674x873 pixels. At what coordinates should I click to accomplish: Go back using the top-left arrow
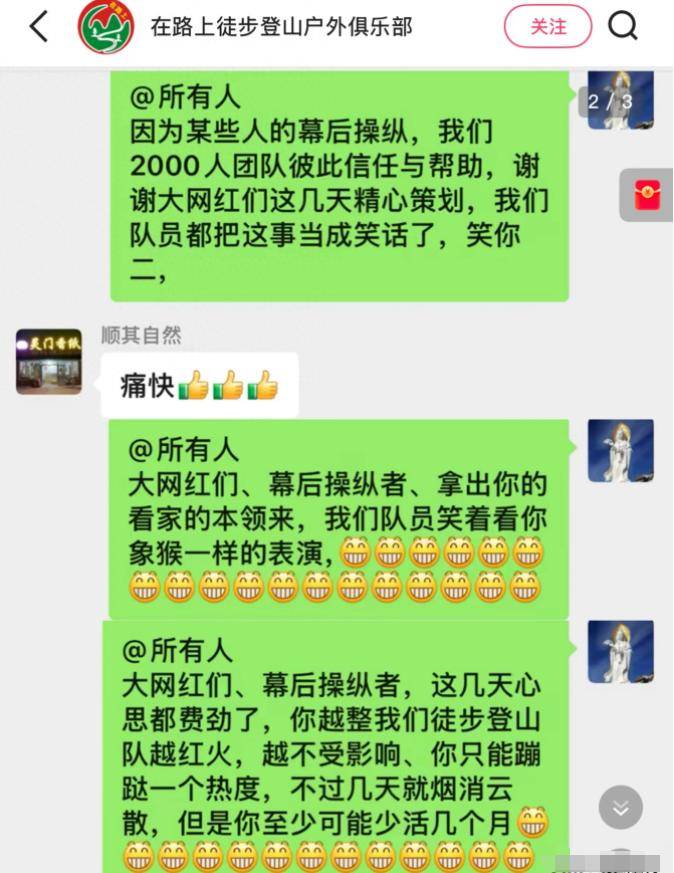point(39,27)
